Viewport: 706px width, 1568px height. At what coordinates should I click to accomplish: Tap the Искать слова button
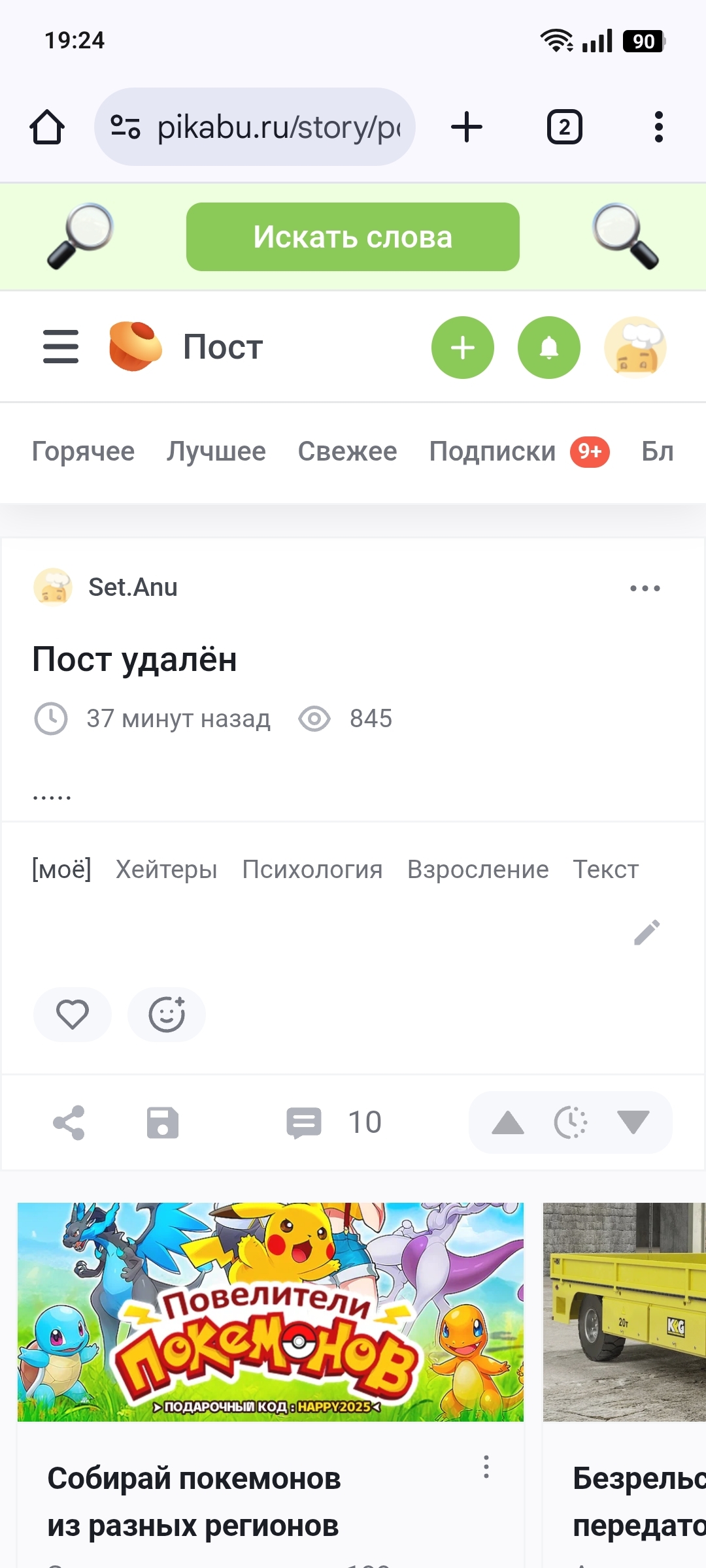(353, 237)
